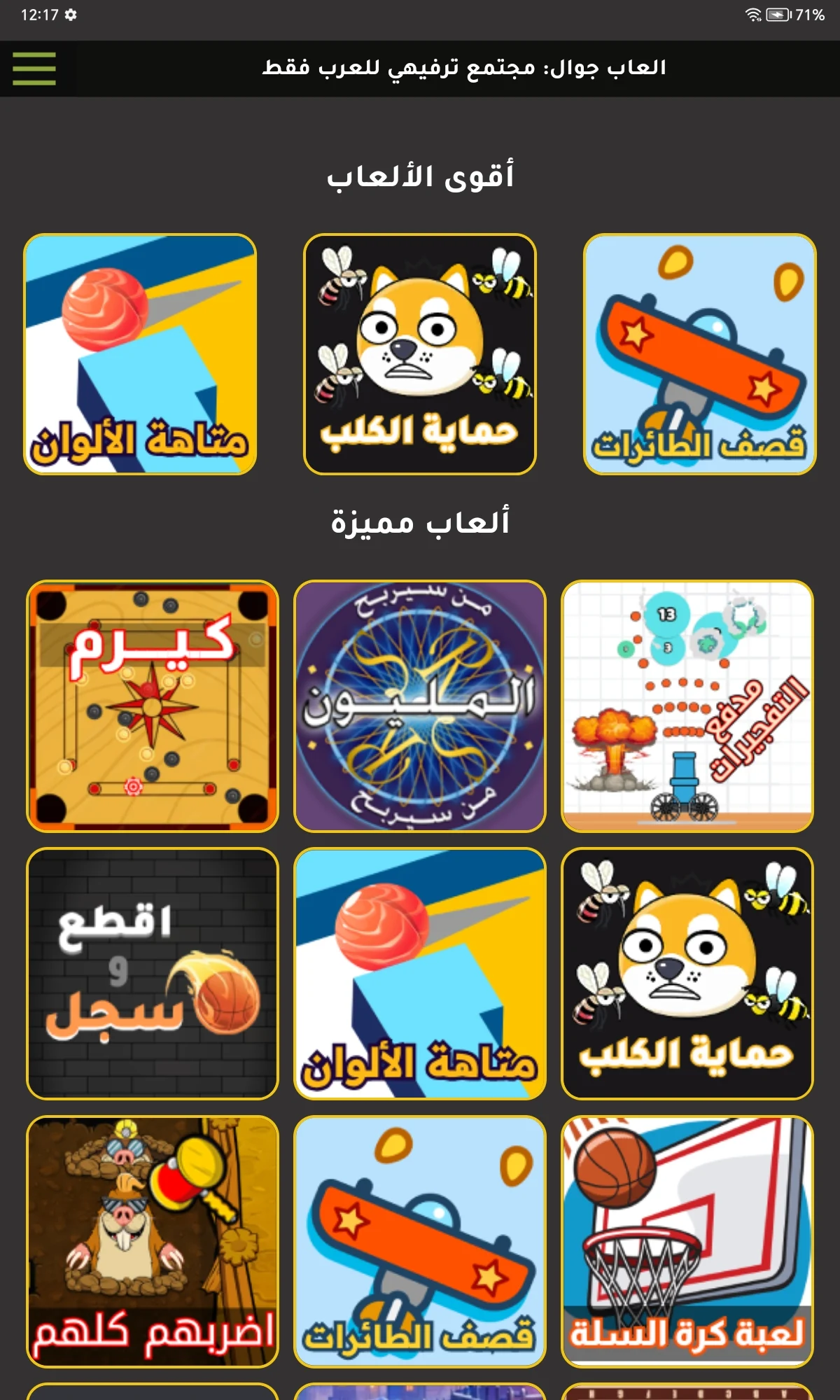Screen dimensions: 840x1400
Task: Launch the لعبة كرة السلة game
Action: (x=687, y=1242)
